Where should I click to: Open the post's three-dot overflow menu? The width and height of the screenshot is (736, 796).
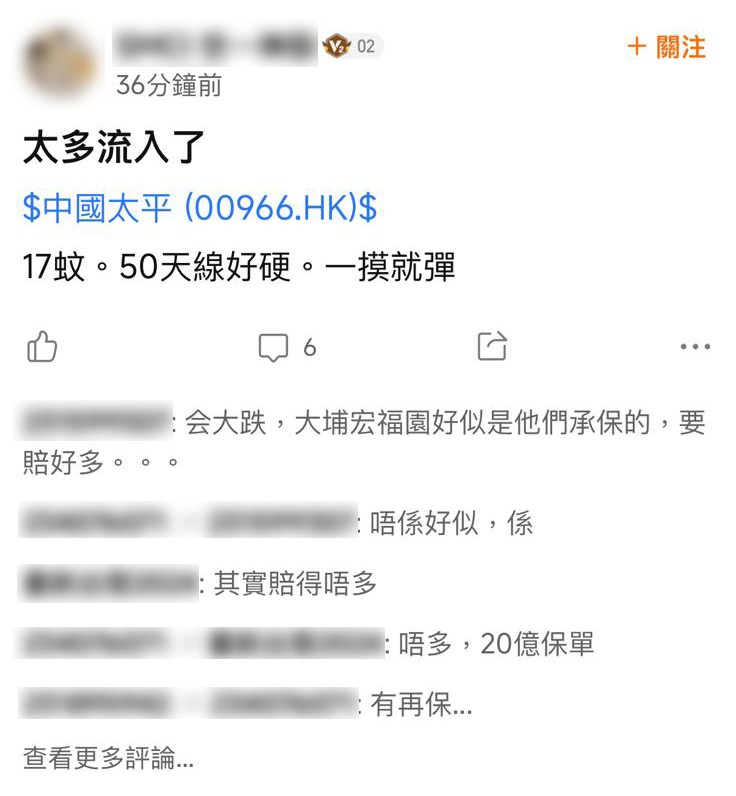pyautogui.click(x=694, y=347)
